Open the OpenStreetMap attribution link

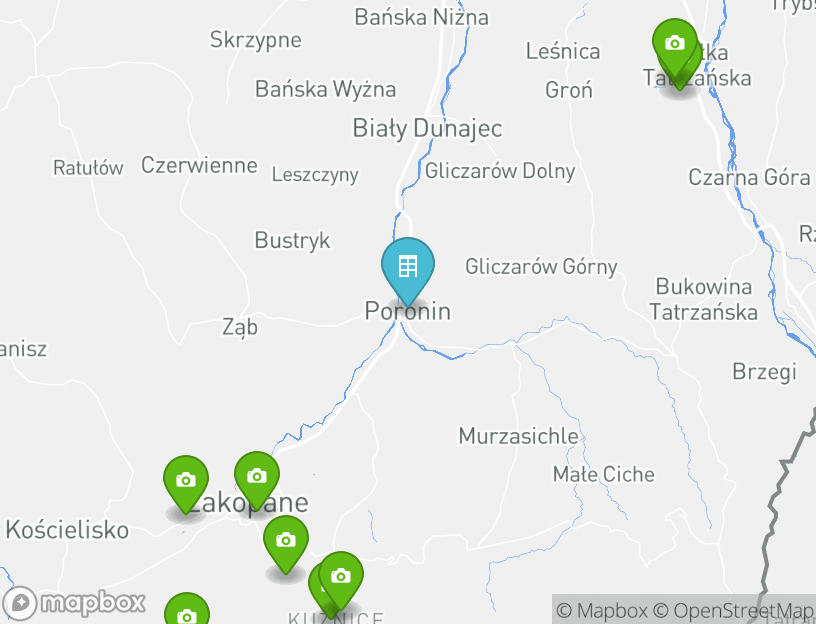(x=743, y=610)
